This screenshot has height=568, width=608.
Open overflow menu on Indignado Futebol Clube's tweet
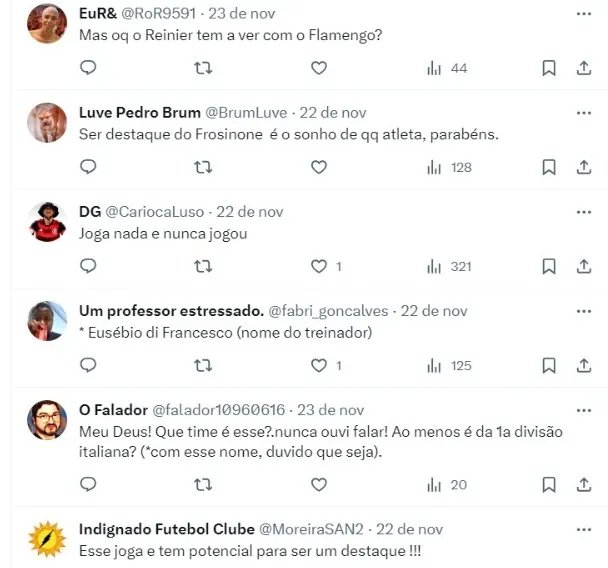(583, 529)
